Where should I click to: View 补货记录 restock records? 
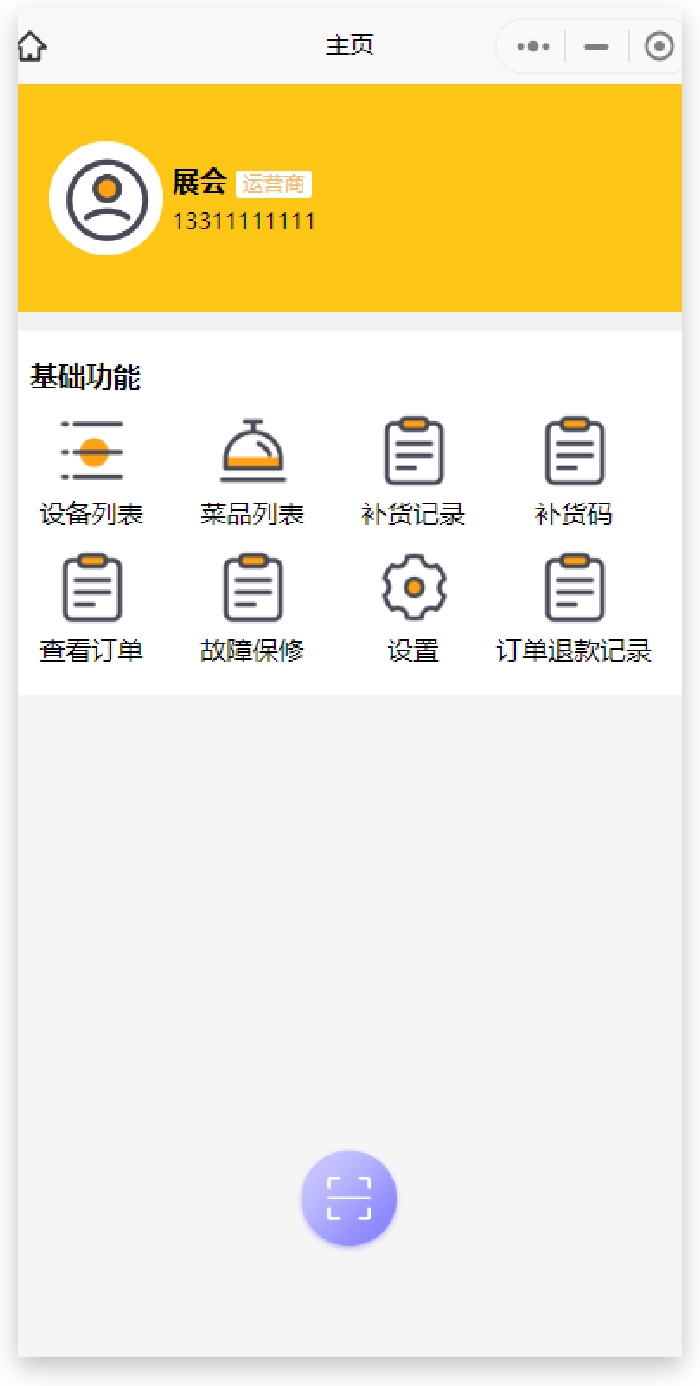[x=413, y=472]
